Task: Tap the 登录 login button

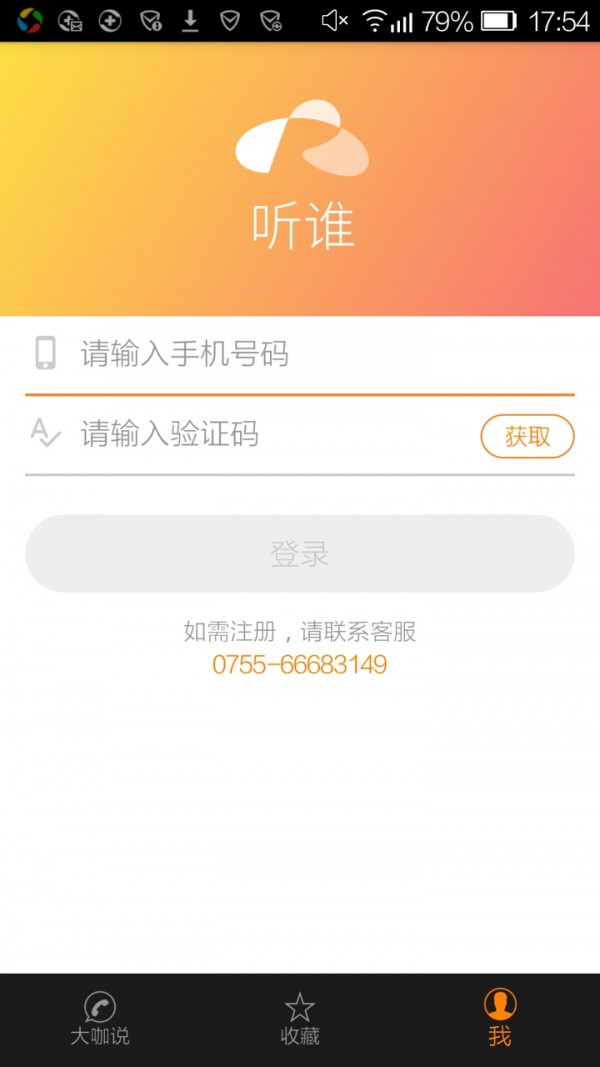Action: coord(299,553)
